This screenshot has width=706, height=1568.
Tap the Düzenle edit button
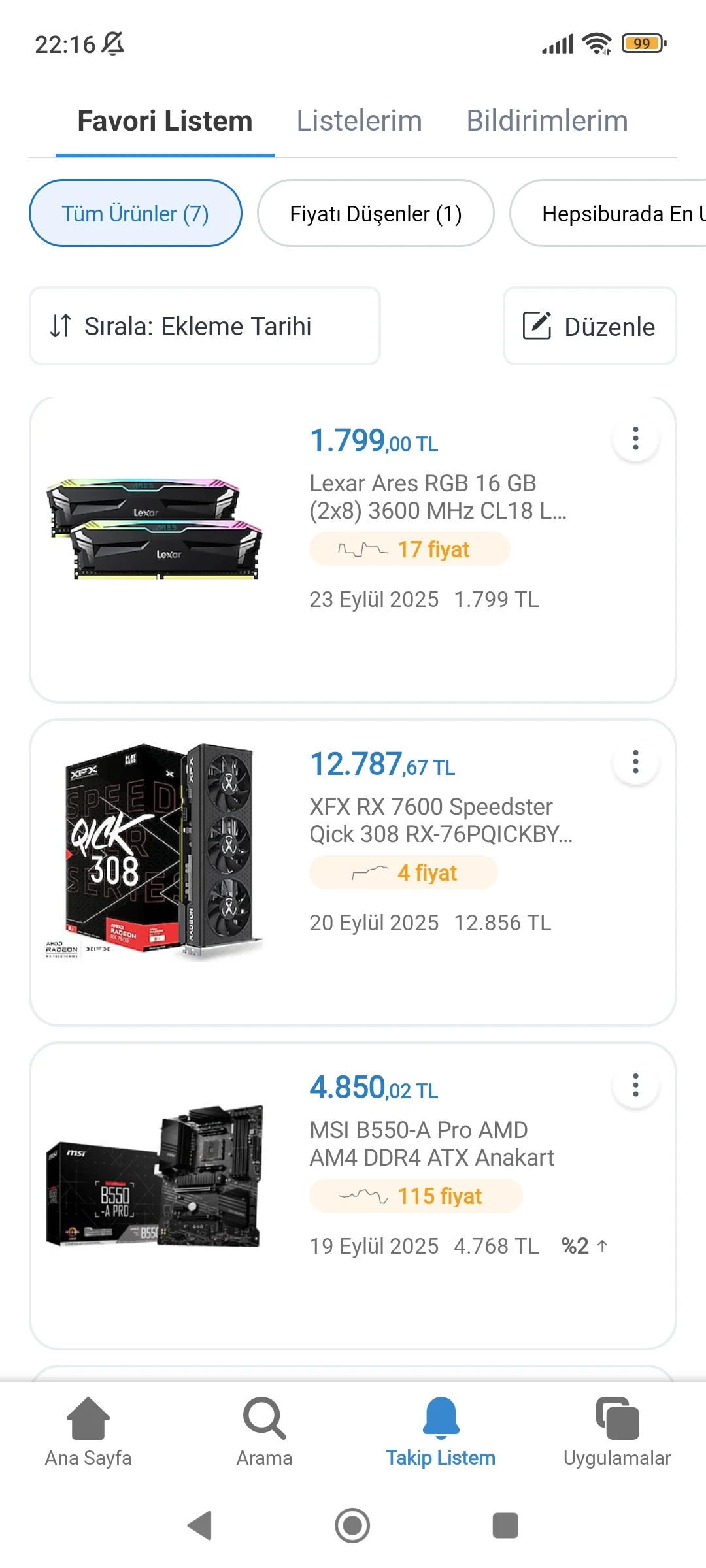[589, 326]
